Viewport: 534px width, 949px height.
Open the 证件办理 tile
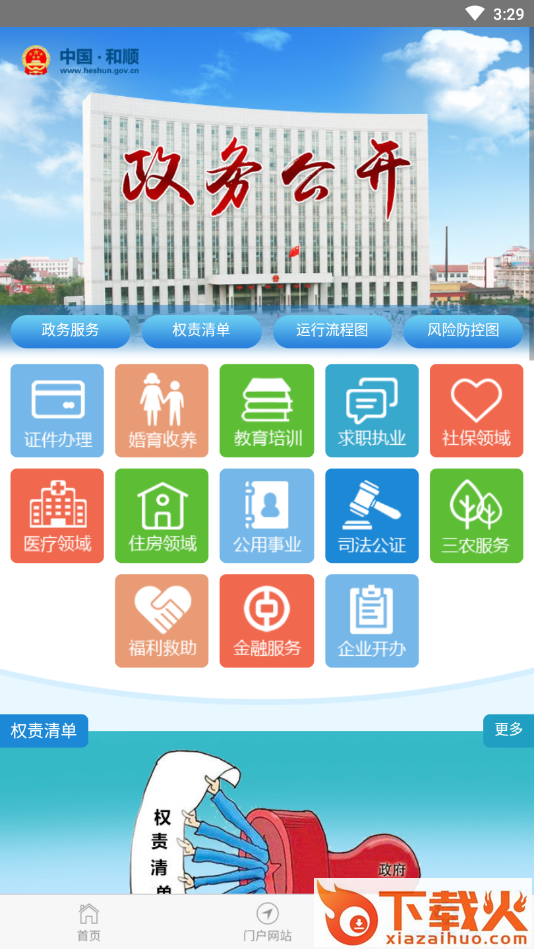(58, 410)
